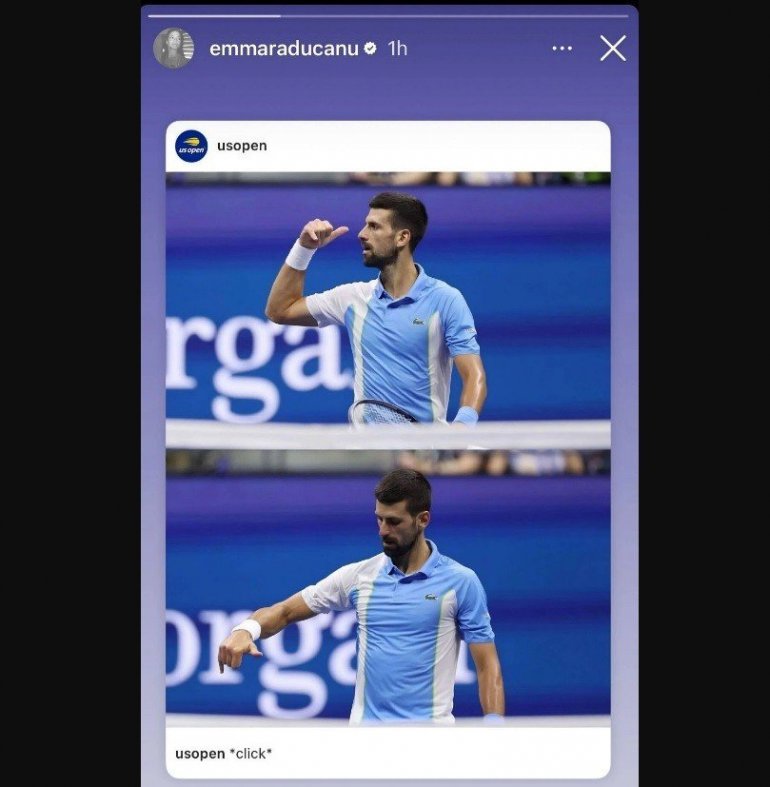Open the three-dot story options menu

pos(562,48)
